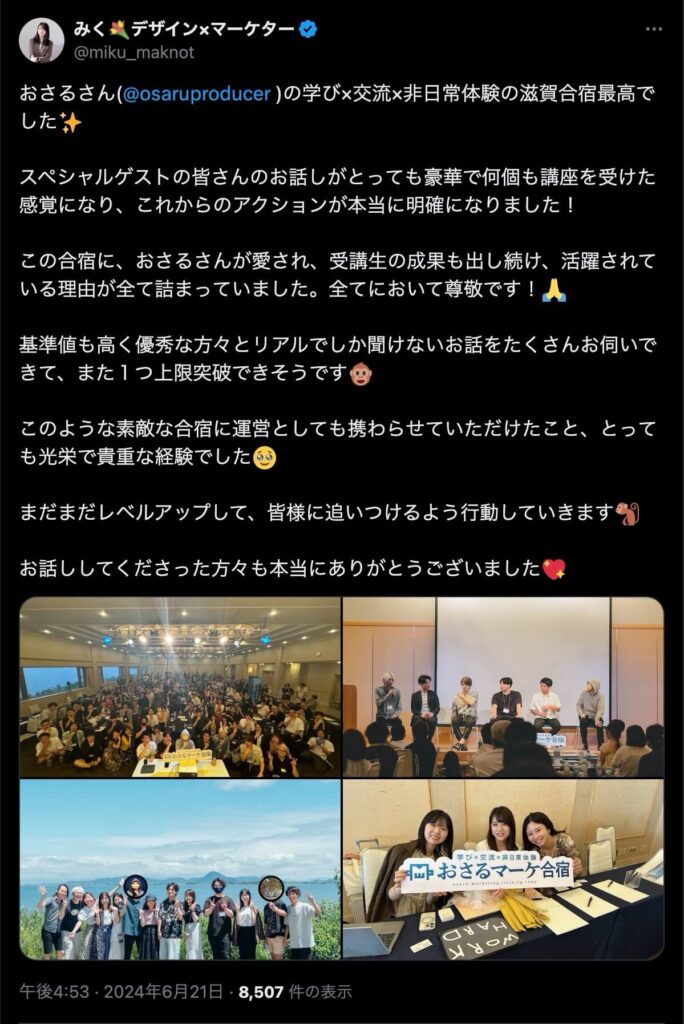Open the 午後4:53 2024年6月21日 timestamp
This screenshot has width=684, height=1024.
click(123, 992)
